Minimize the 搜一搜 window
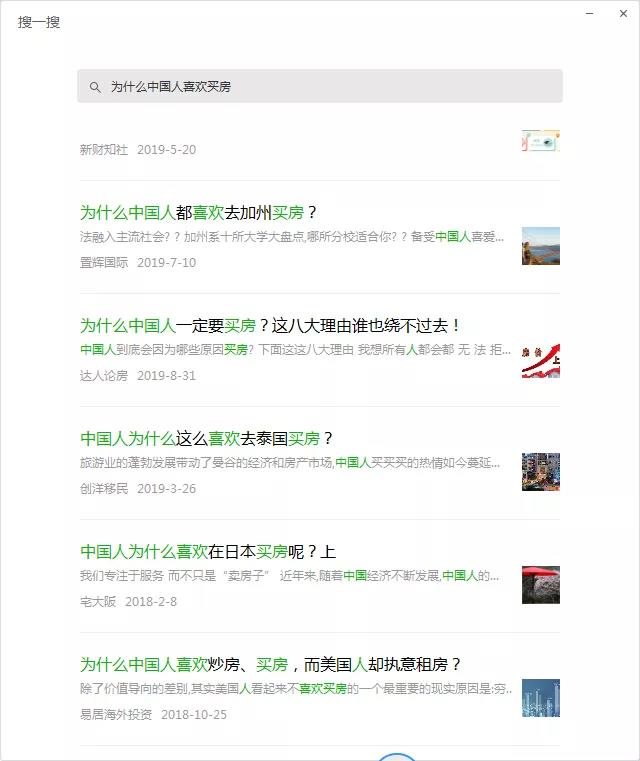This screenshot has width=640, height=761. [591, 13]
